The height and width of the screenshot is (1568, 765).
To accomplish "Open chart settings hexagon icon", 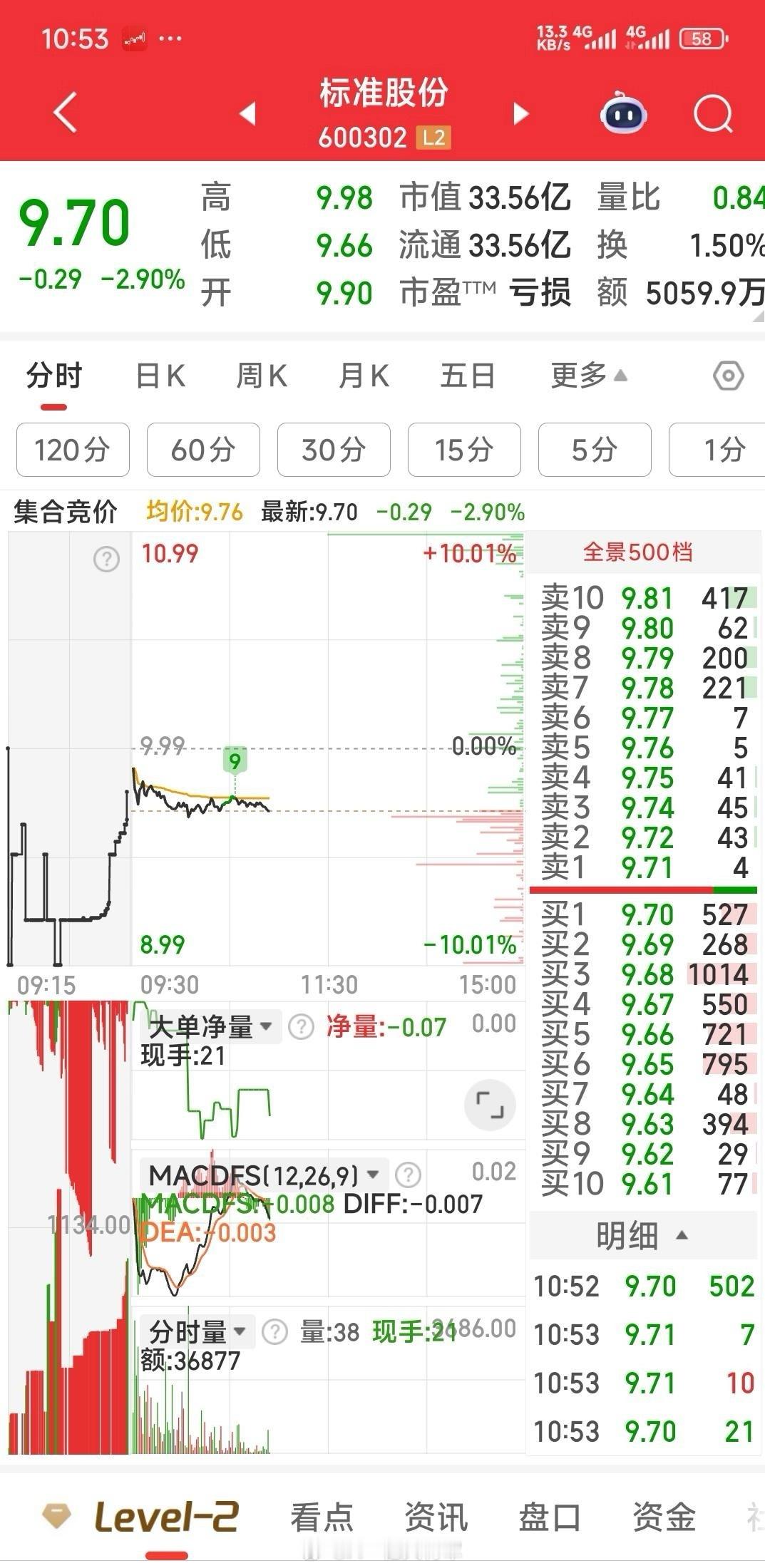I will 728,376.
